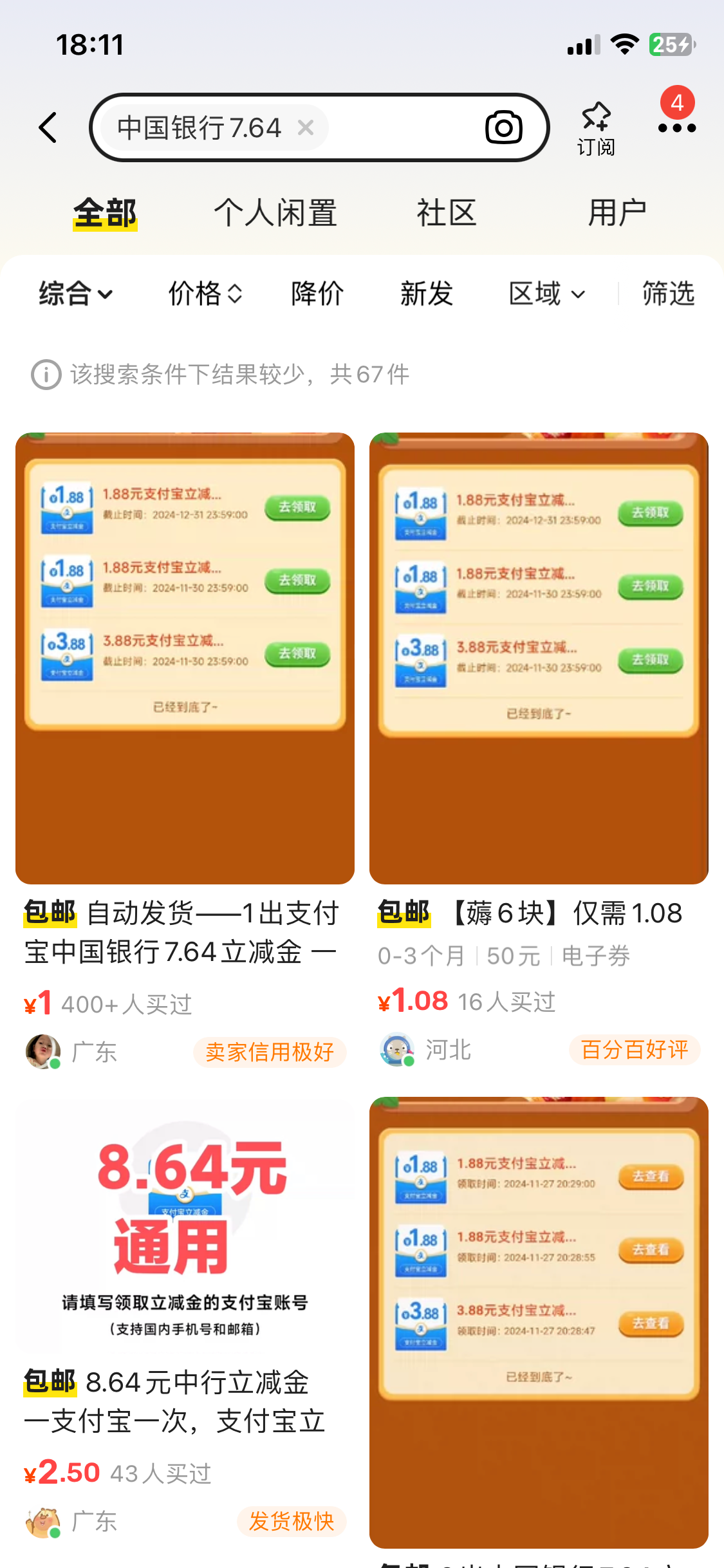This screenshot has height=1568, width=724.
Task: Subscribe to this search via 订阅
Action: point(595,129)
